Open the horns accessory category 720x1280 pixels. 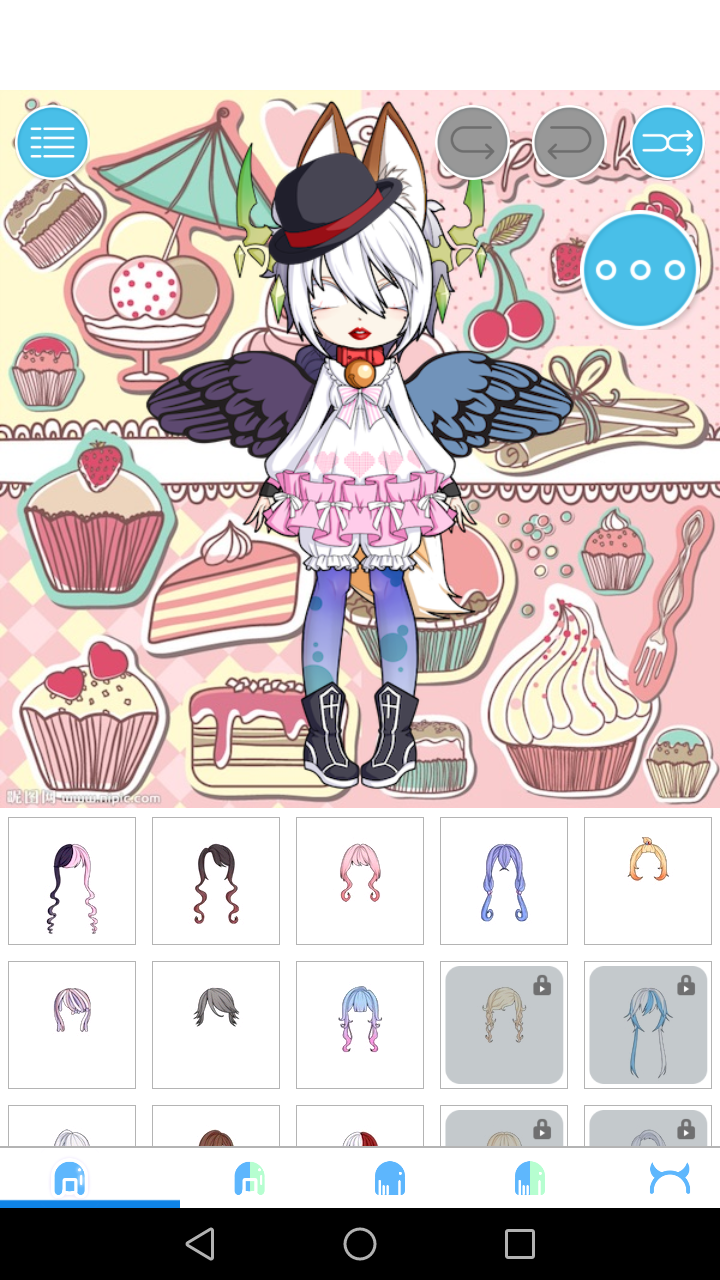click(x=668, y=1178)
